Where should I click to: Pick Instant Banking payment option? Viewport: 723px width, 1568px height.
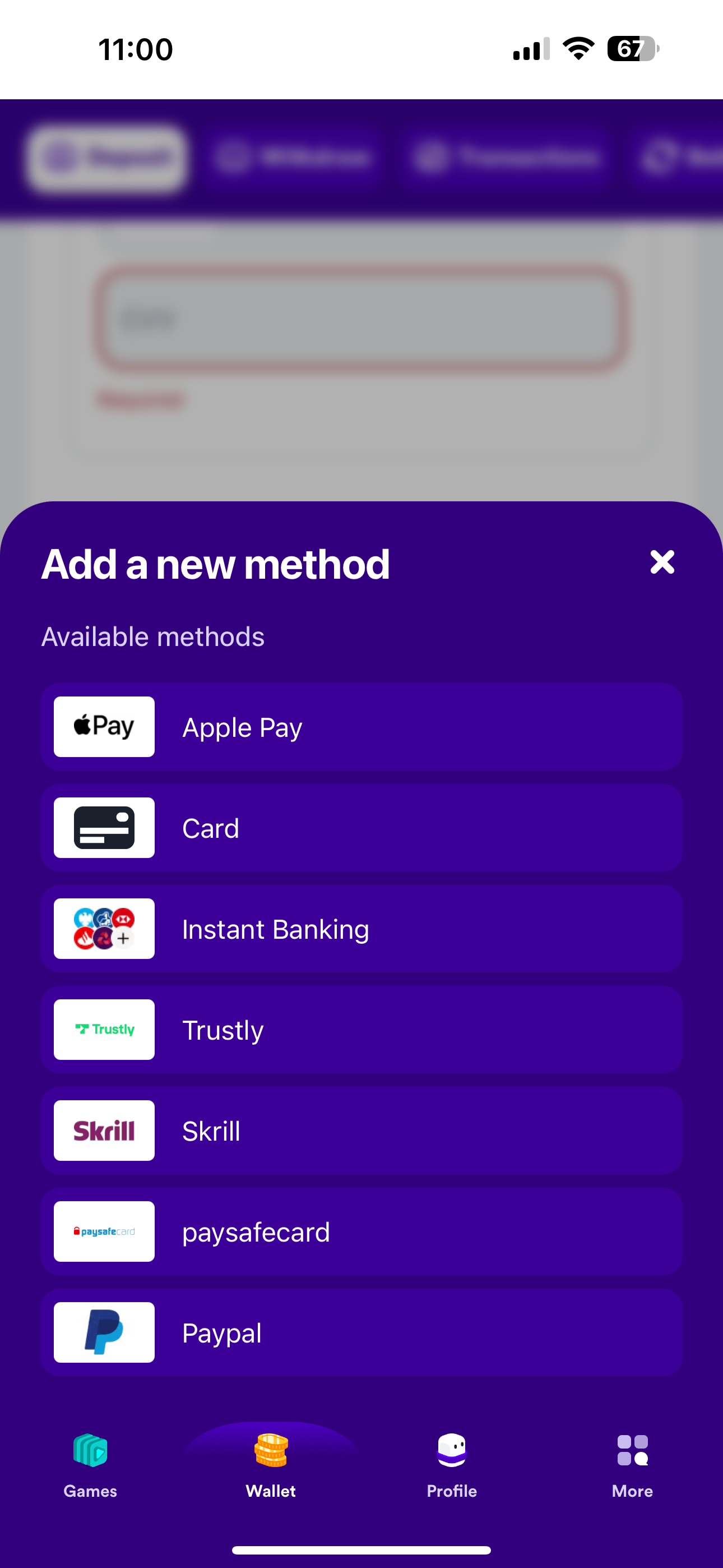click(361, 929)
